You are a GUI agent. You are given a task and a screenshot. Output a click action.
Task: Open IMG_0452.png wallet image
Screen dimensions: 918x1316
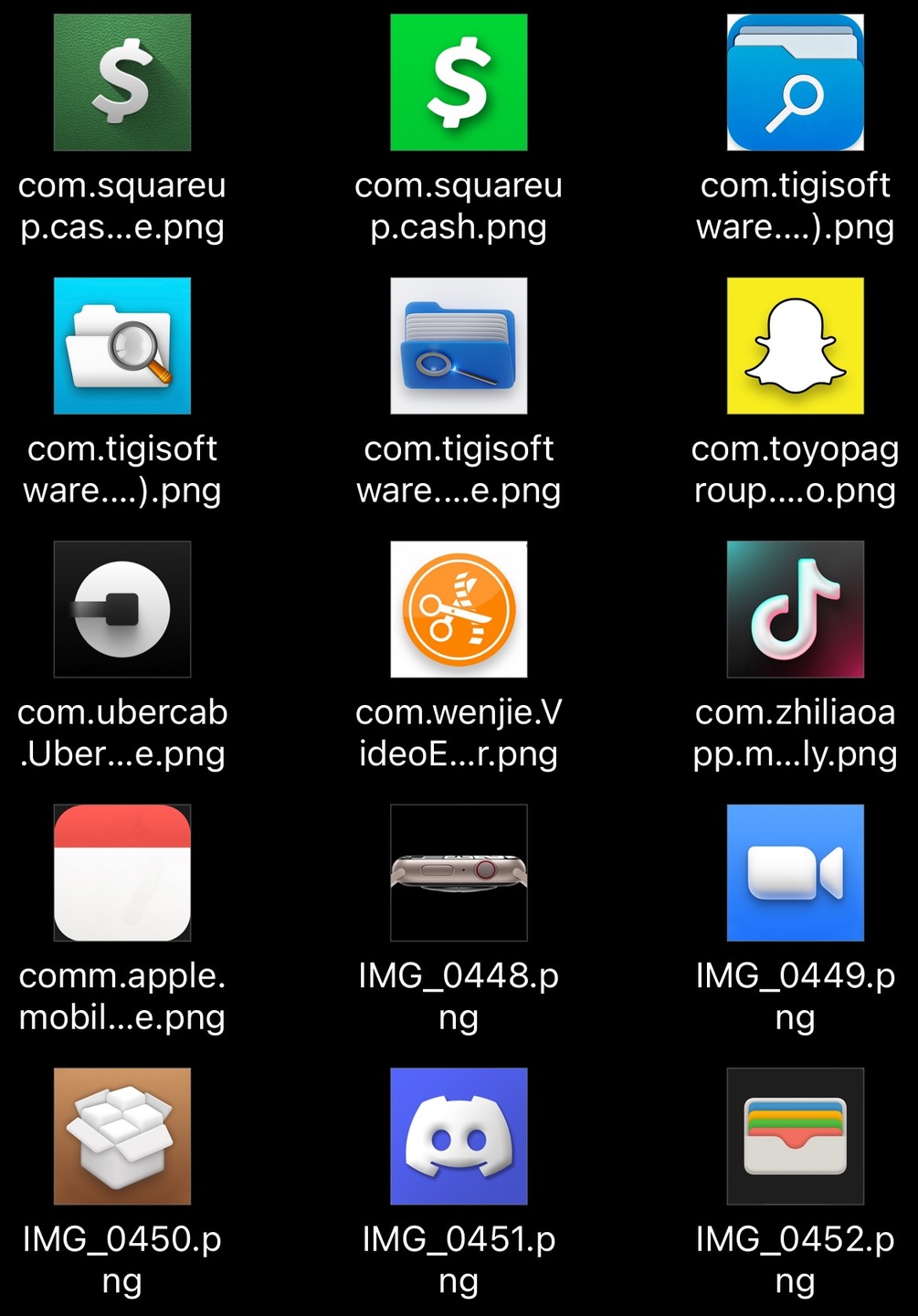point(795,1136)
